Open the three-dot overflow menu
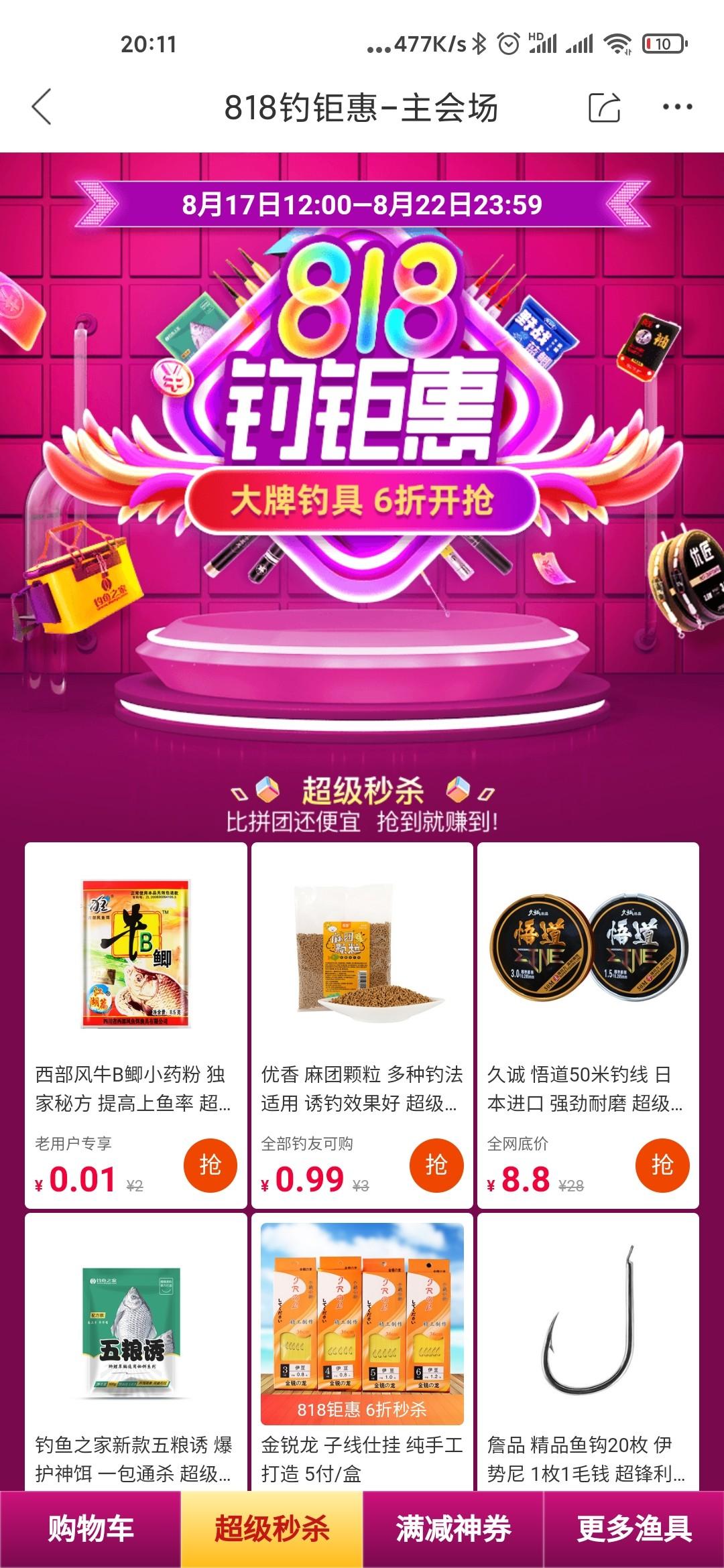Screen dimensions: 724x1568 click(677, 107)
